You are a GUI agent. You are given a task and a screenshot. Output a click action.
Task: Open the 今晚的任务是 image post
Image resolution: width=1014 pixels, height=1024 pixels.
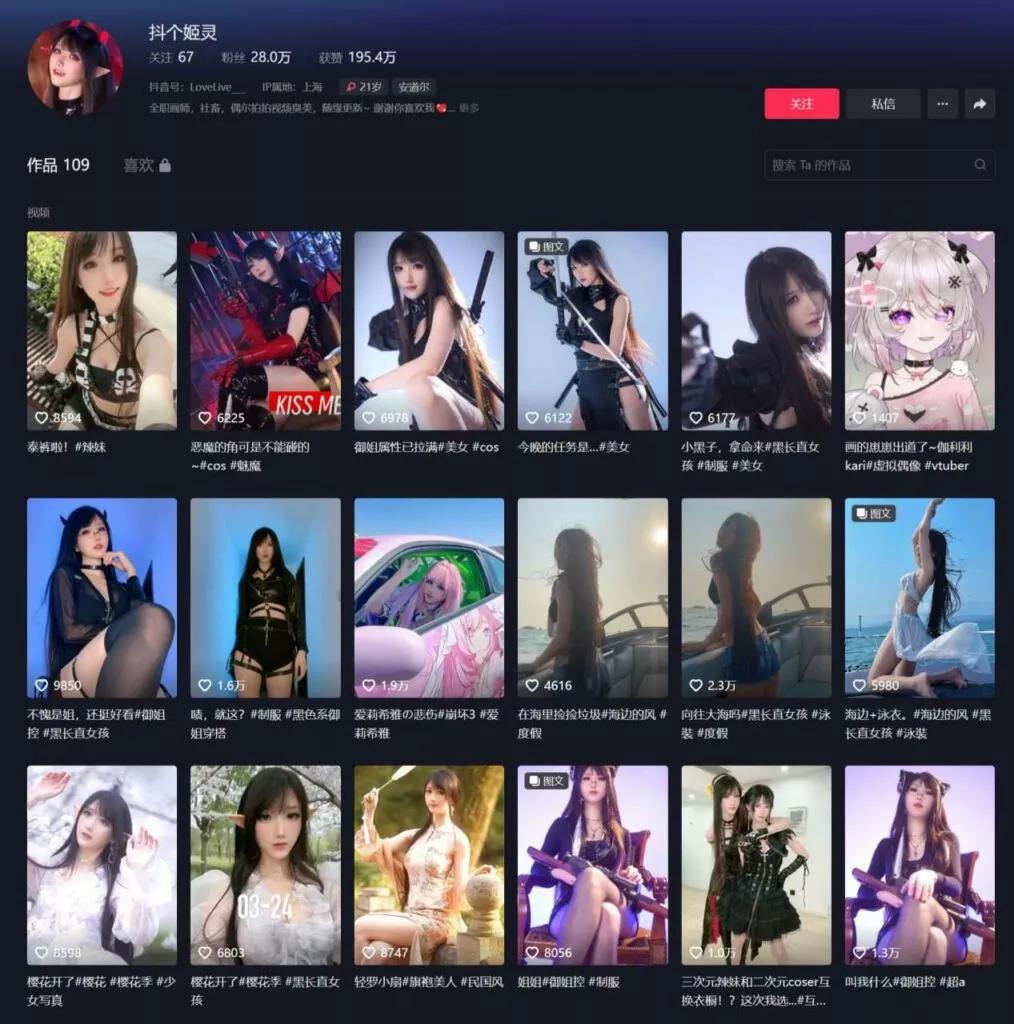592,330
